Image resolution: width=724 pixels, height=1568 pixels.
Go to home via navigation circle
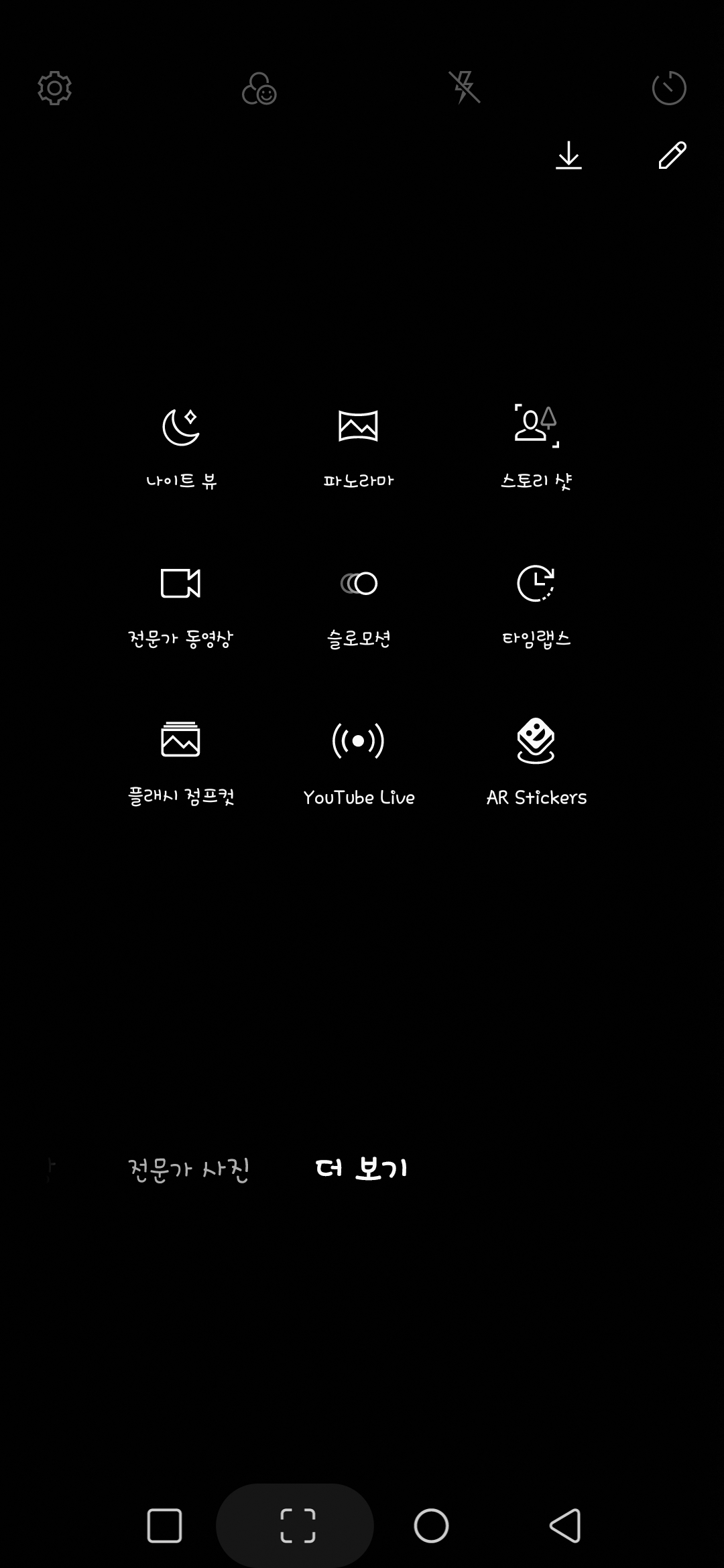click(x=431, y=1526)
